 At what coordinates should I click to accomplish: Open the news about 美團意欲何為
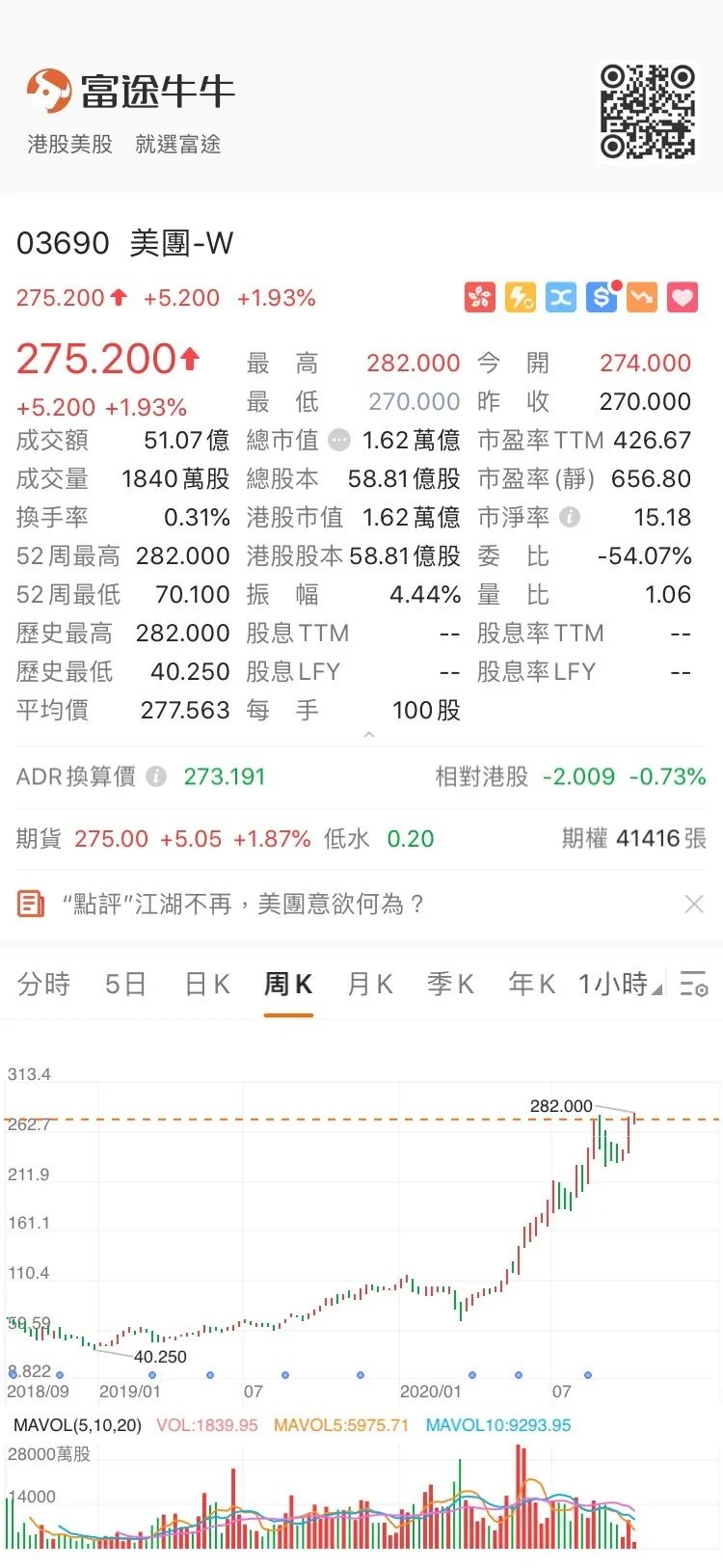pos(242,904)
